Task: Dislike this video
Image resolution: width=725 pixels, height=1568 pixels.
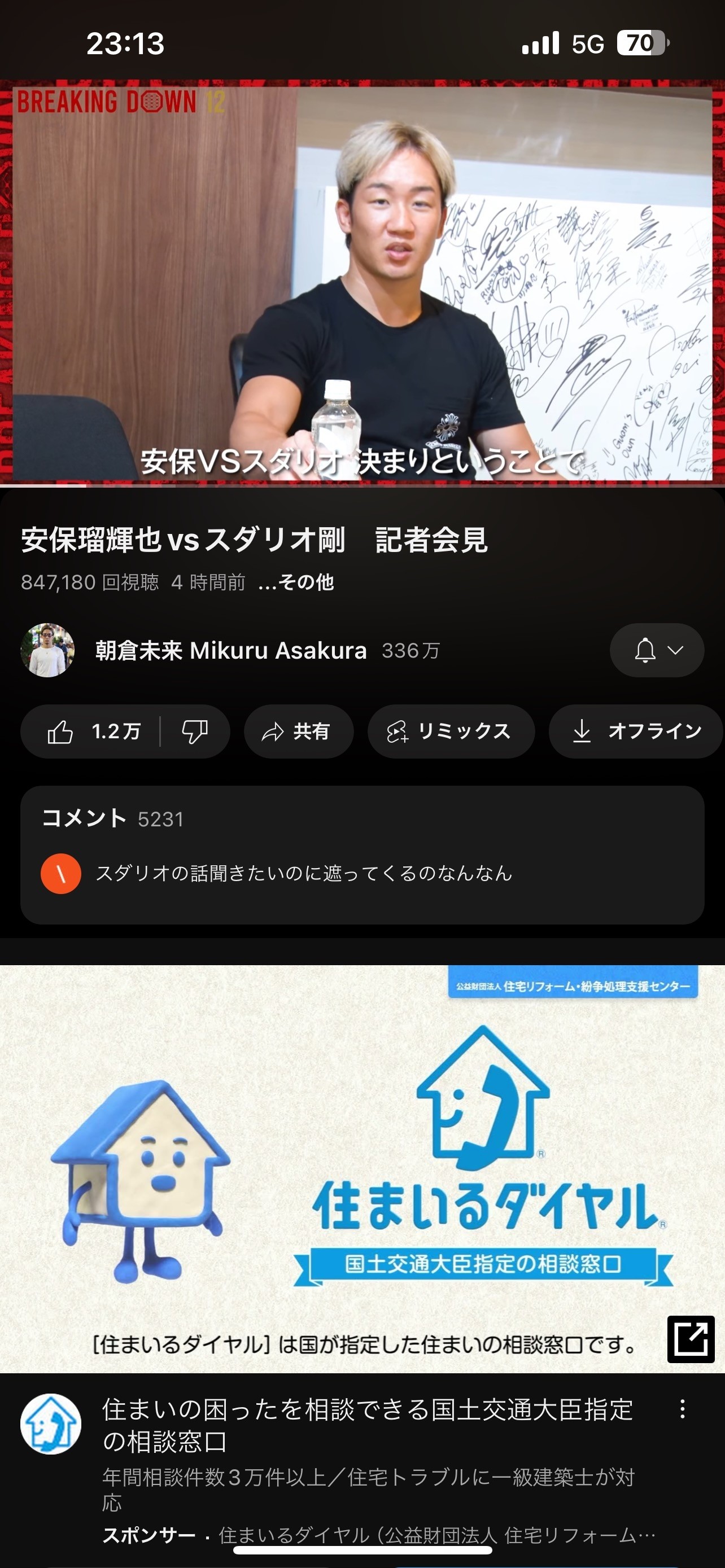Action: click(195, 732)
